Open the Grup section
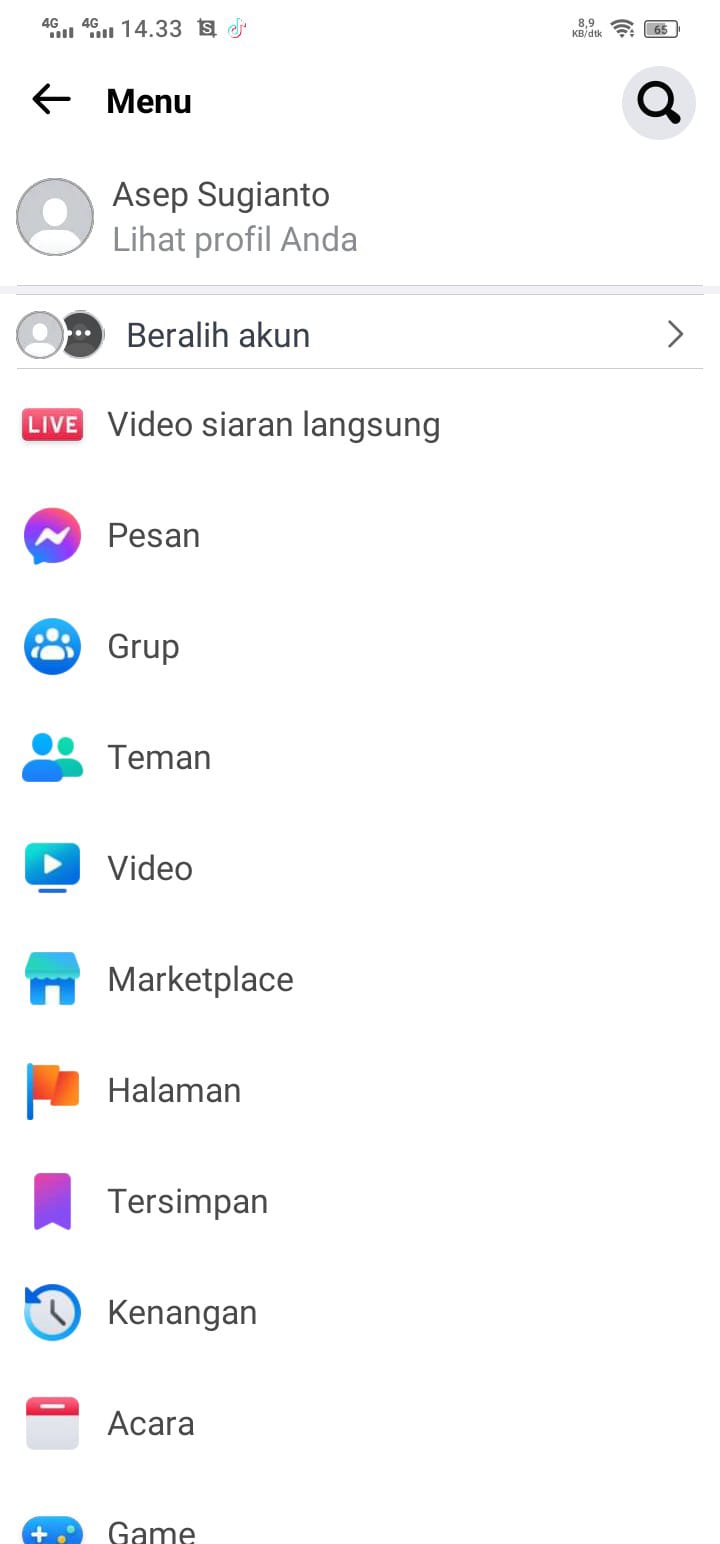The height and width of the screenshot is (1544, 720). click(143, 647)
